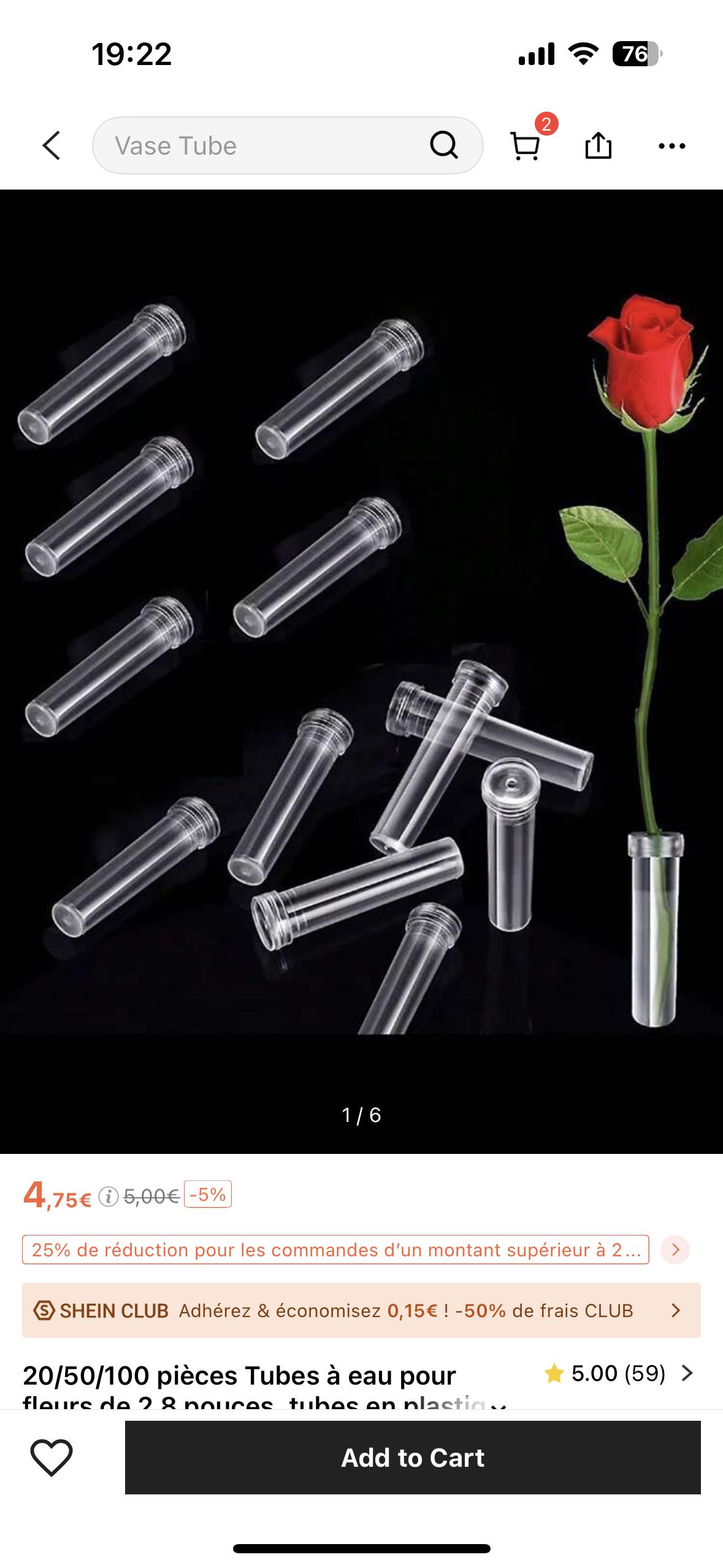
Task: Show price info next to 4,75€
Action: click(109, 1196)
